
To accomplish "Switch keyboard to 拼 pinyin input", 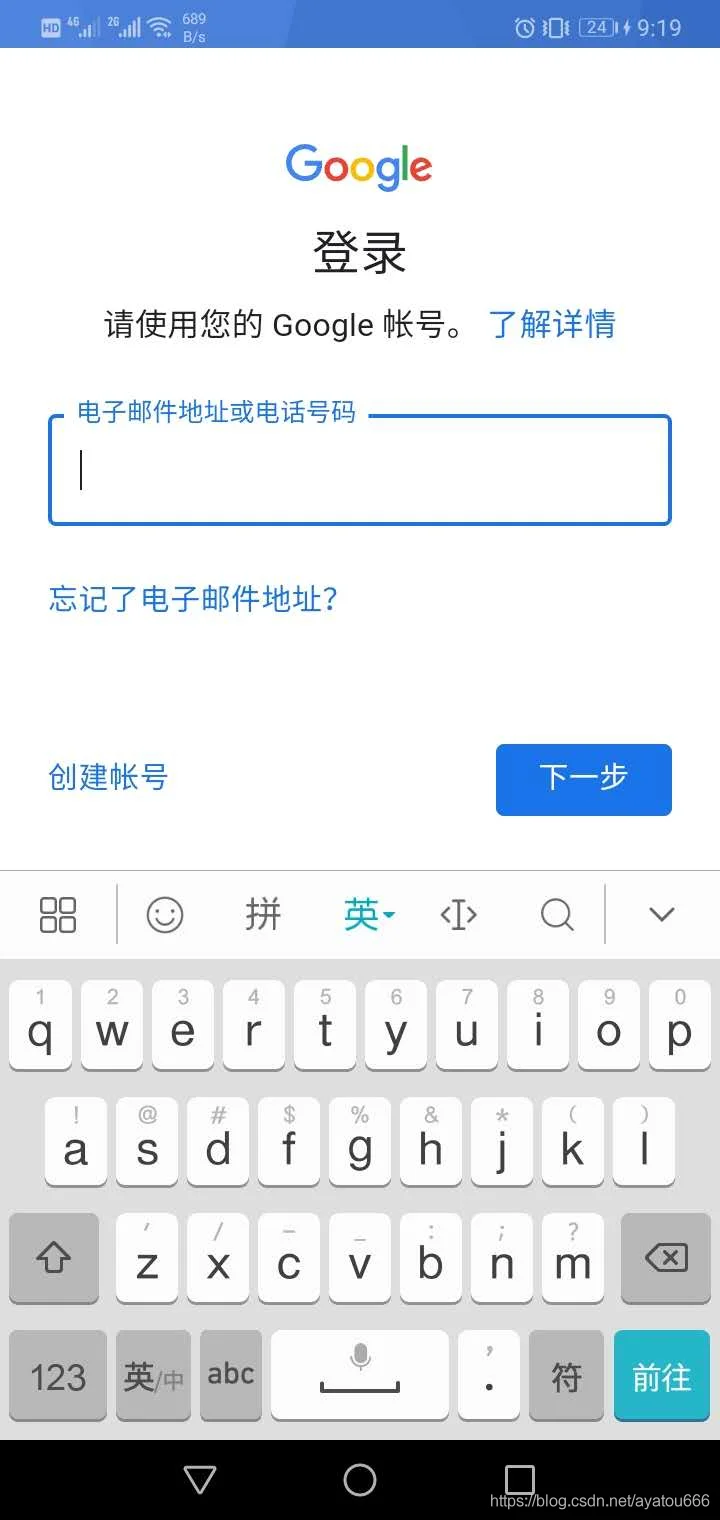I will (263, 914).
